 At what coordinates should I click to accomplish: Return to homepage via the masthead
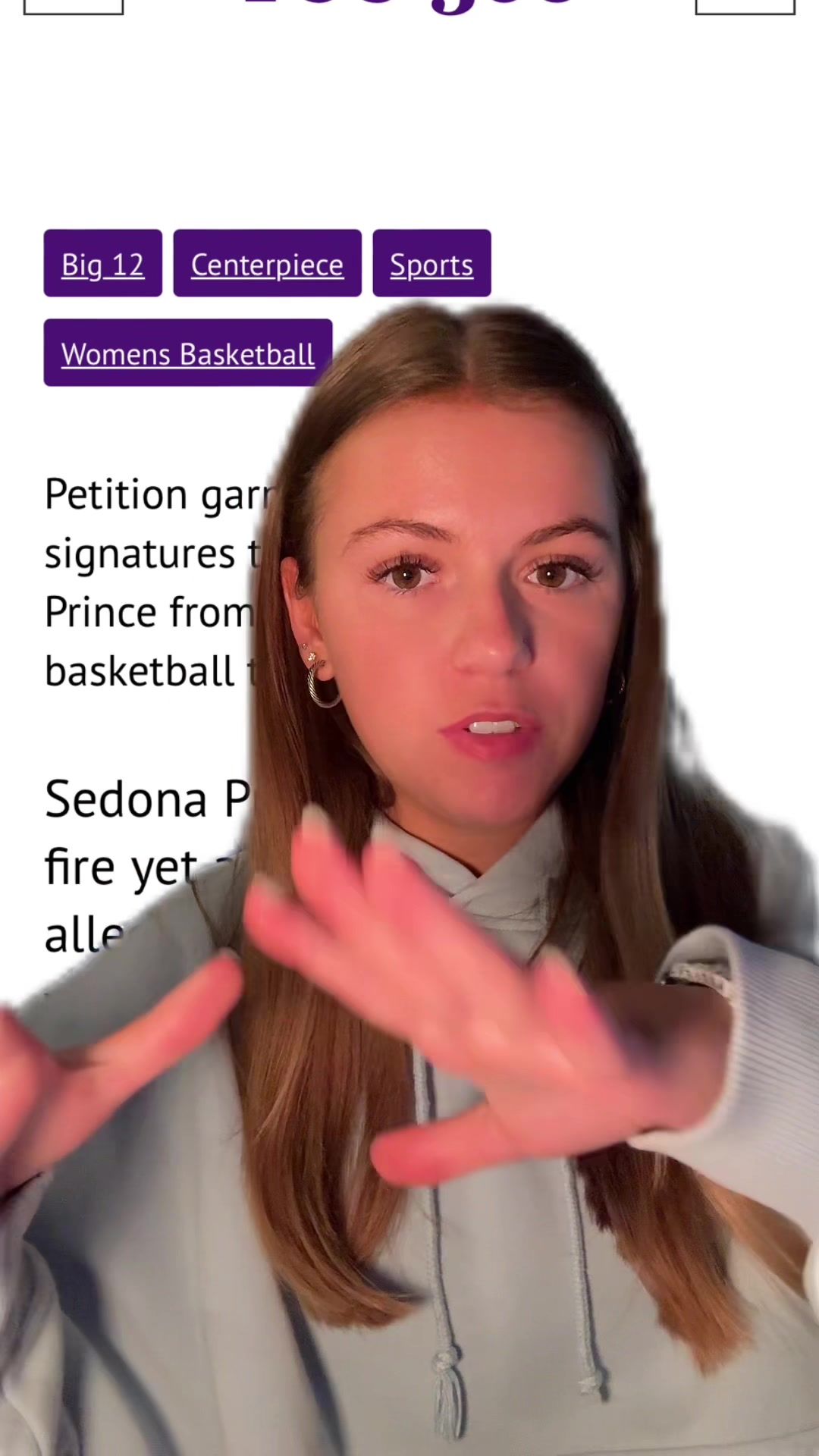point(409,8)
